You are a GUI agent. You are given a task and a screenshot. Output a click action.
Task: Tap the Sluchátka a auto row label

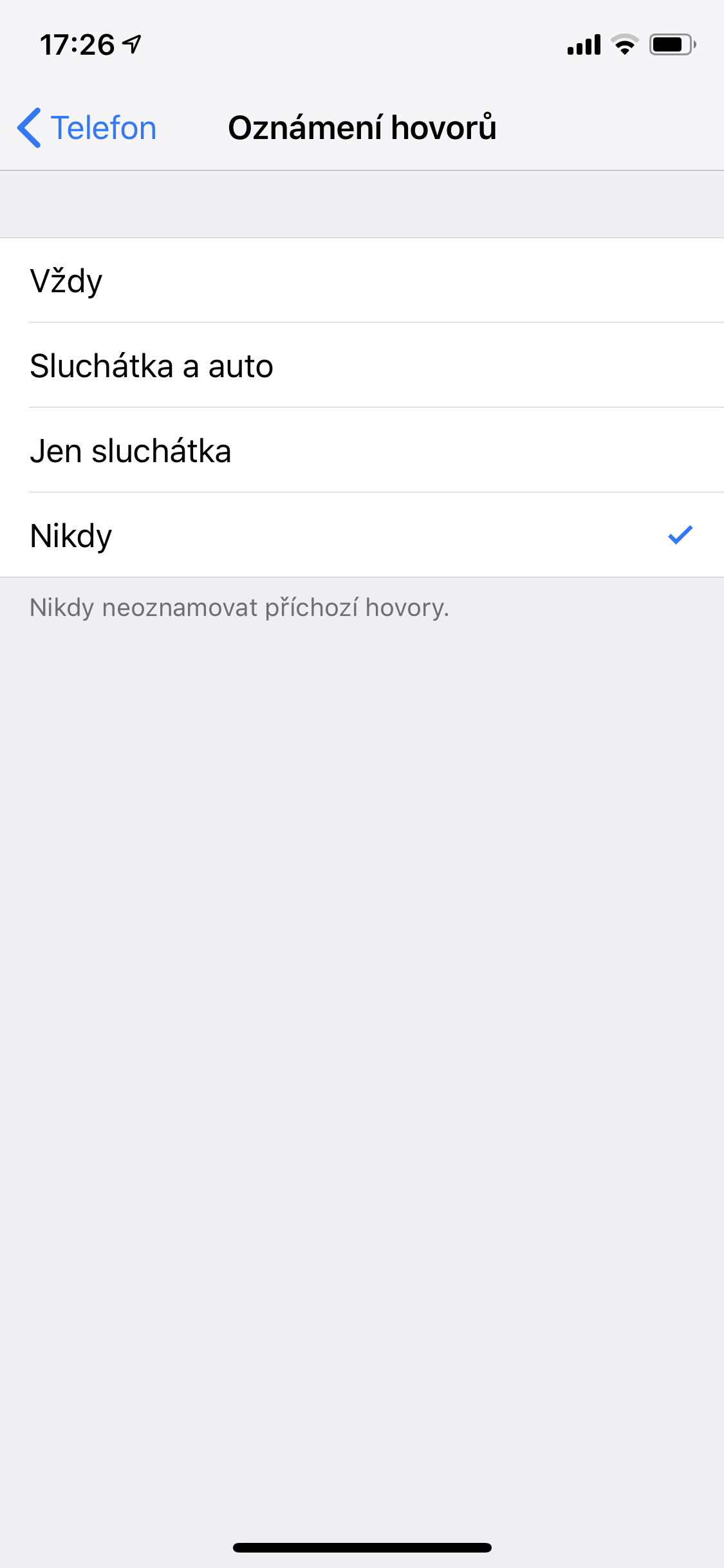(151, 364)
